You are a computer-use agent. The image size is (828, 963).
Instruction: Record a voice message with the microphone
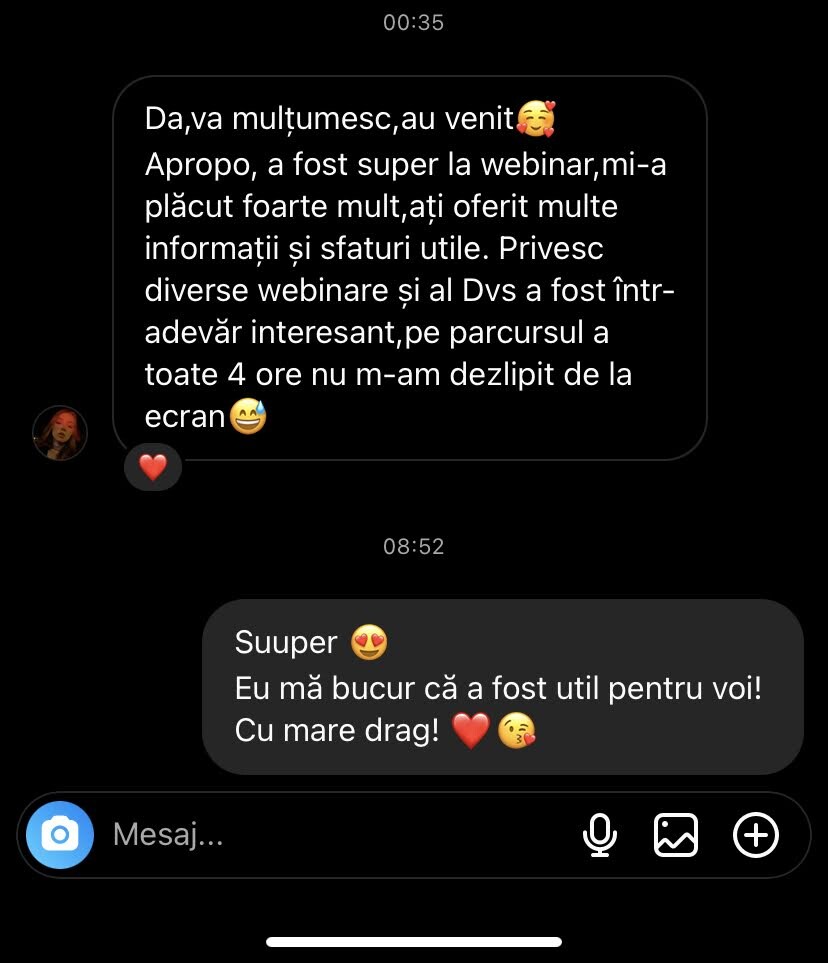click(600, 834)
